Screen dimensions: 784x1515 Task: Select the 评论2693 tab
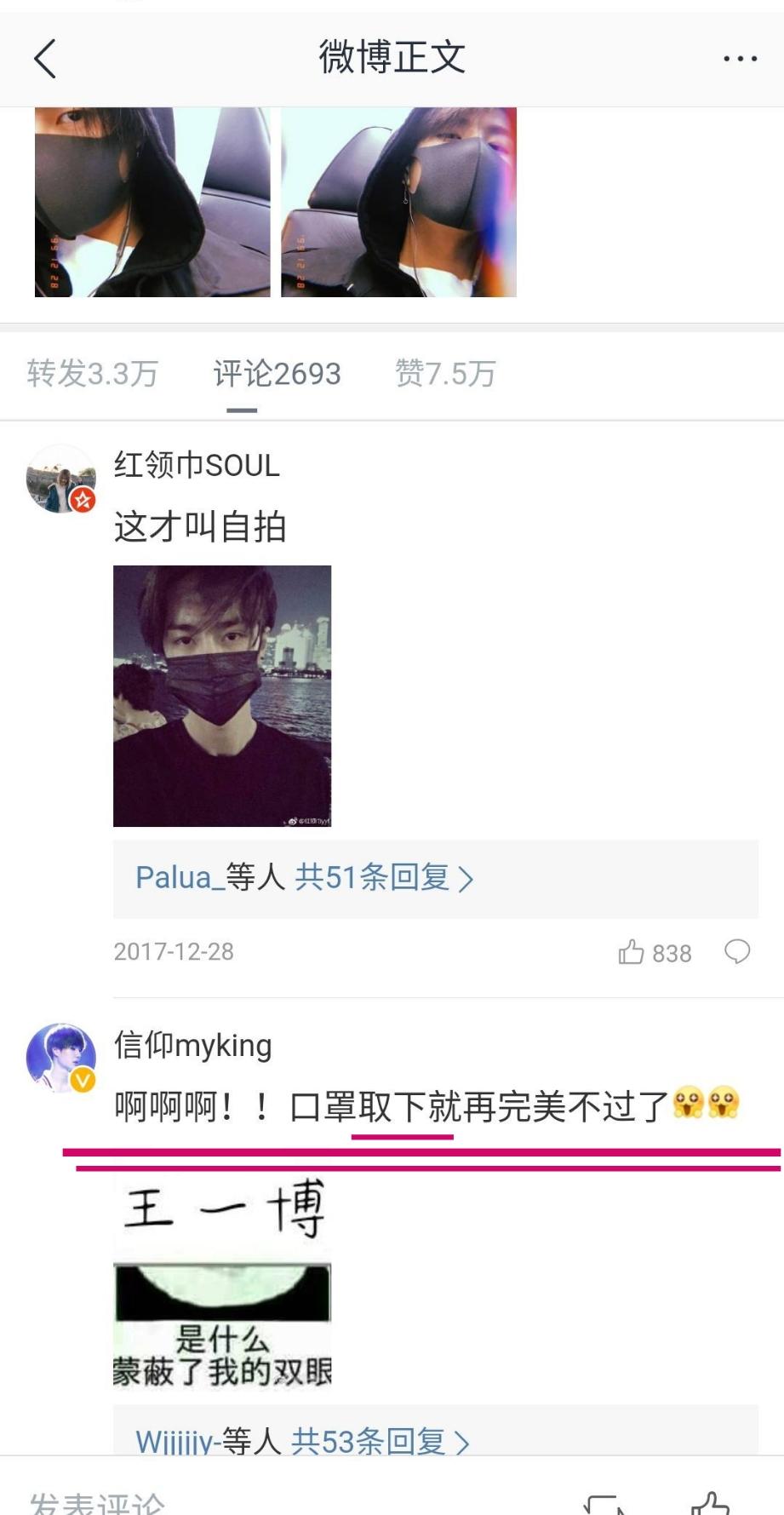click(x=277, y=374)
